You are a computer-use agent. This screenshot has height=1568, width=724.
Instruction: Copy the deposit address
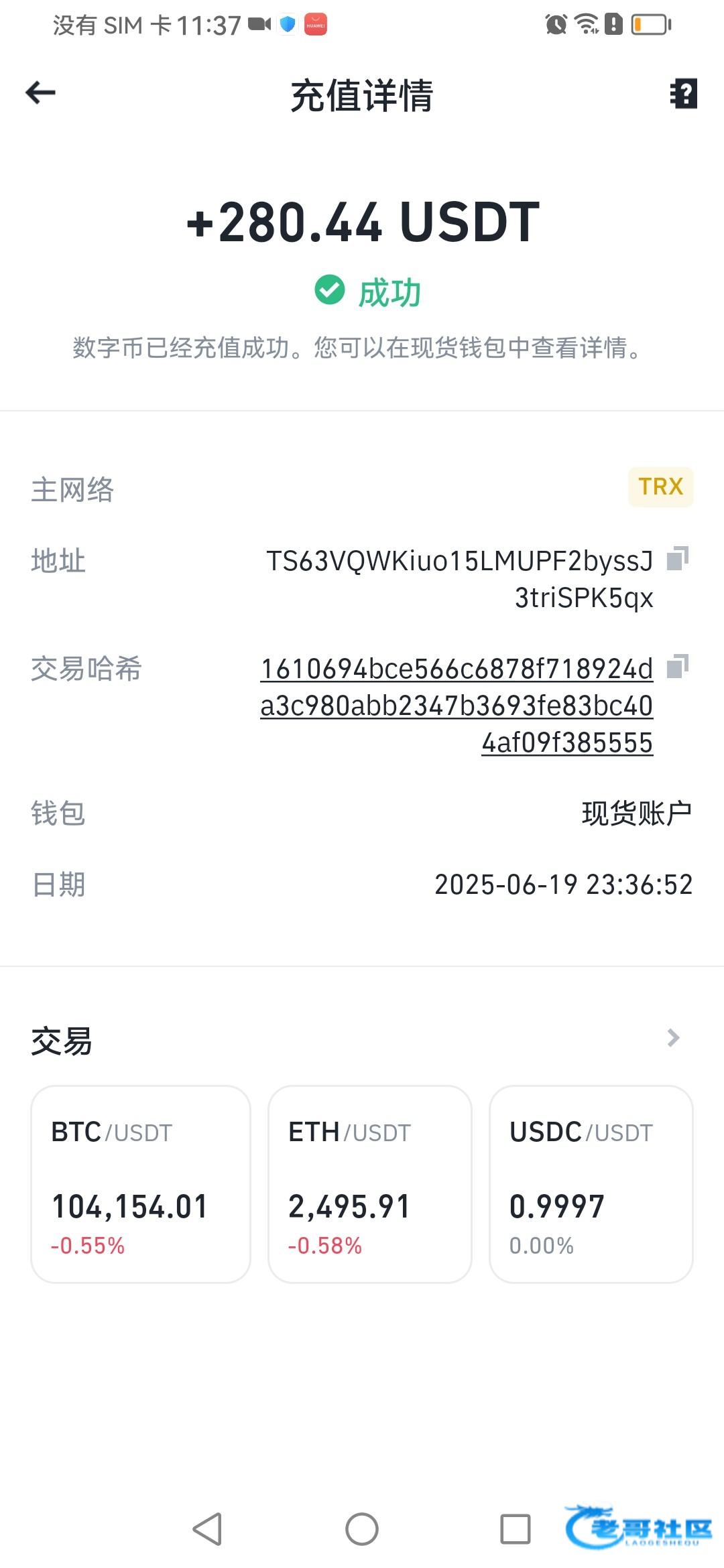point(678,558)
